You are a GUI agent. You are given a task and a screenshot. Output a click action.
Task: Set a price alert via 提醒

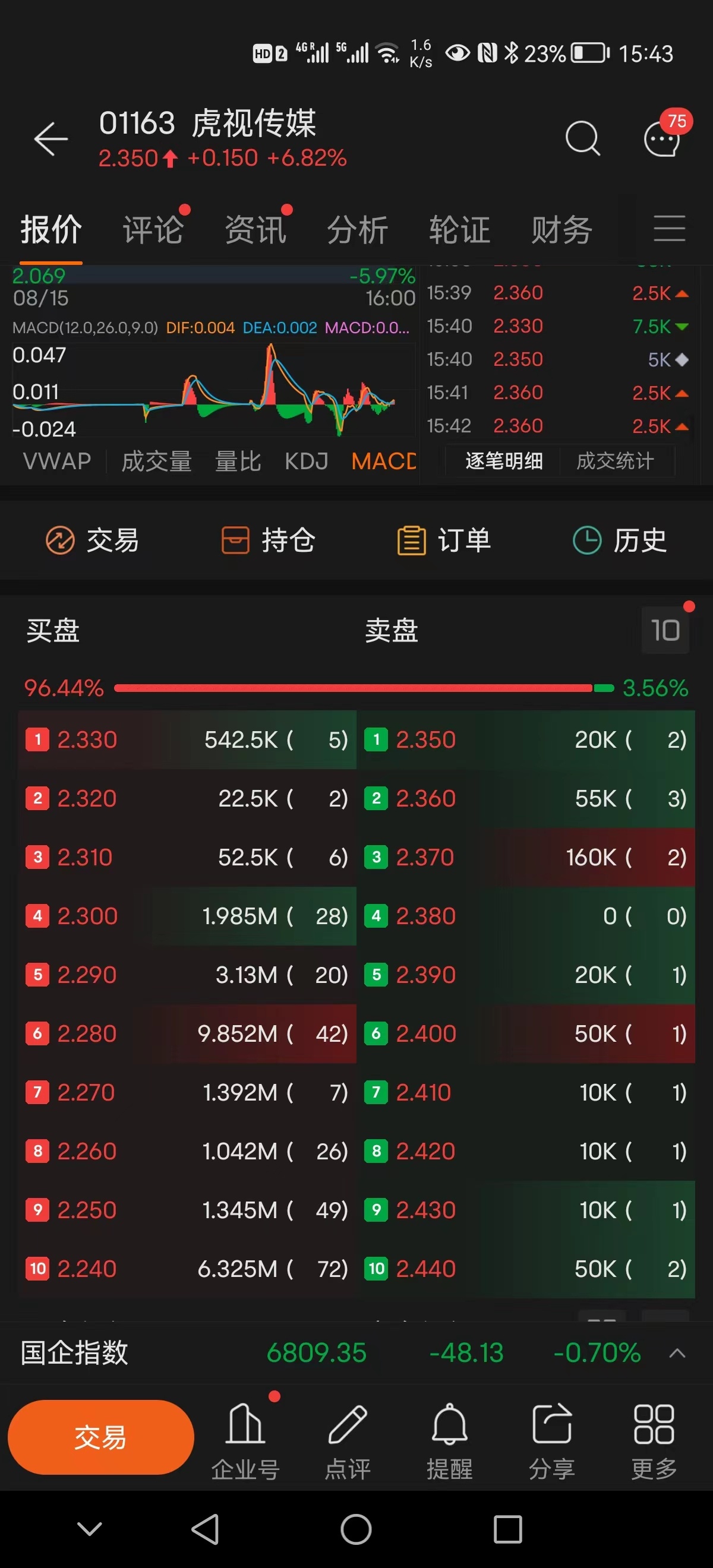449,1440
